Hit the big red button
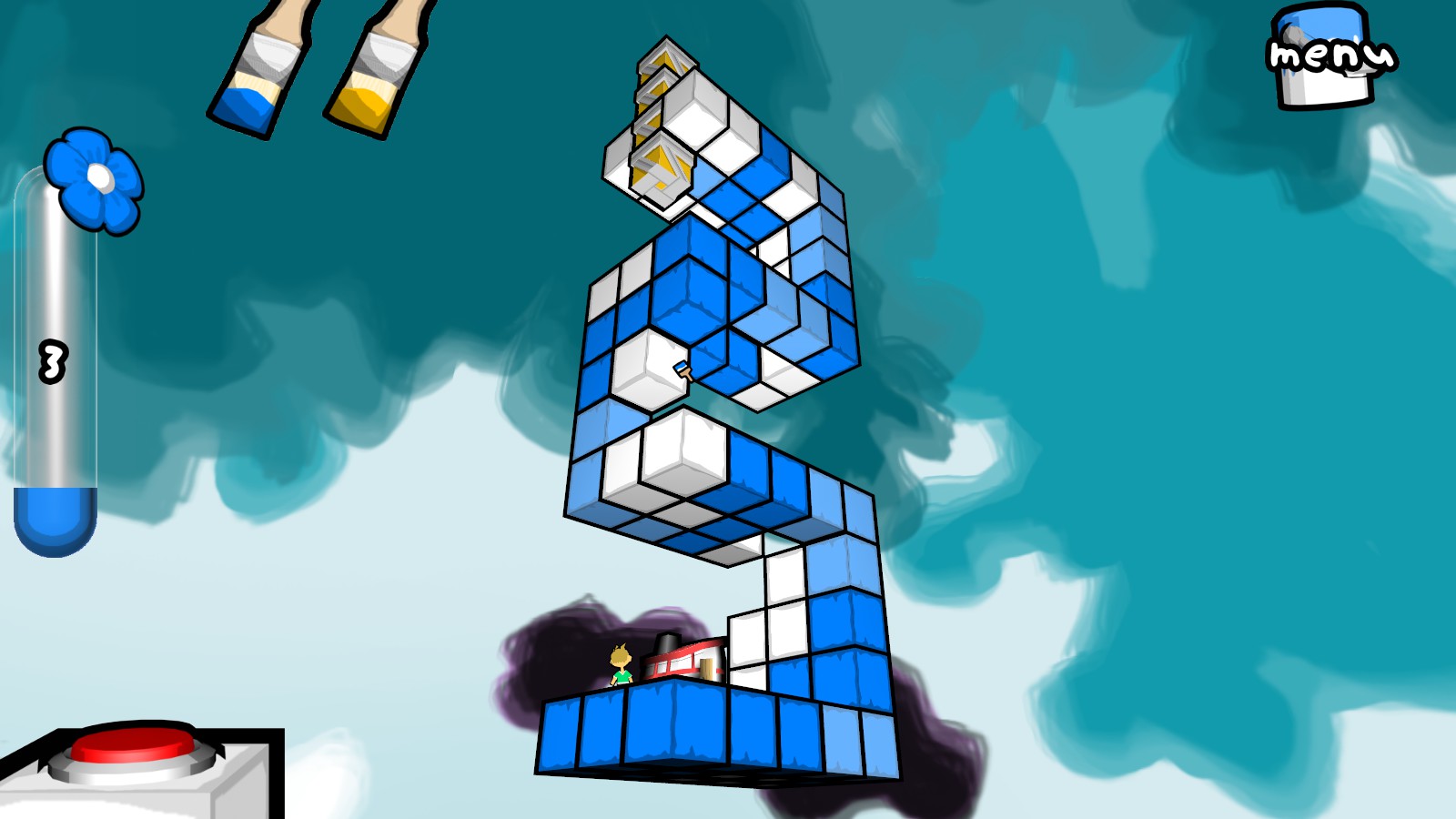Screen dimensions: 1456x819 click(135, 744)
